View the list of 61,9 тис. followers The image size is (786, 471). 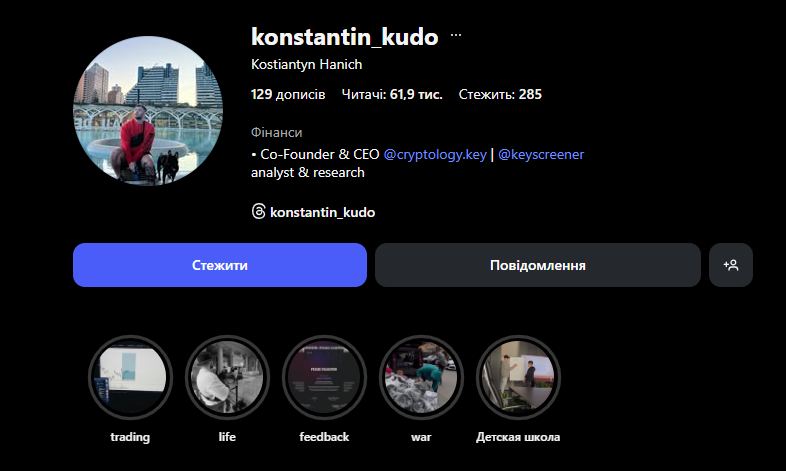pos(392,95)
